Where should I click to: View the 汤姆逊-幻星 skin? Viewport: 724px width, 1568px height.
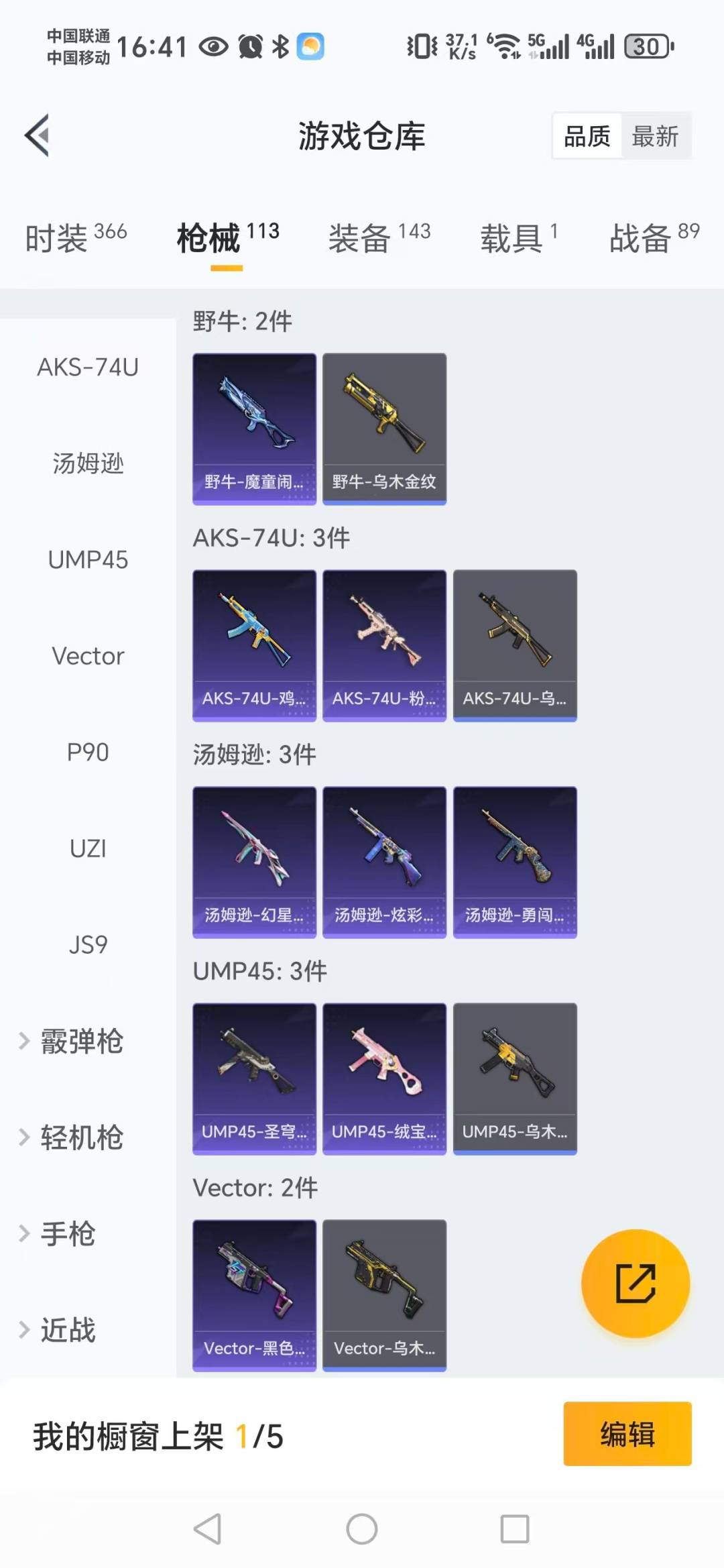tap(254, 862)
